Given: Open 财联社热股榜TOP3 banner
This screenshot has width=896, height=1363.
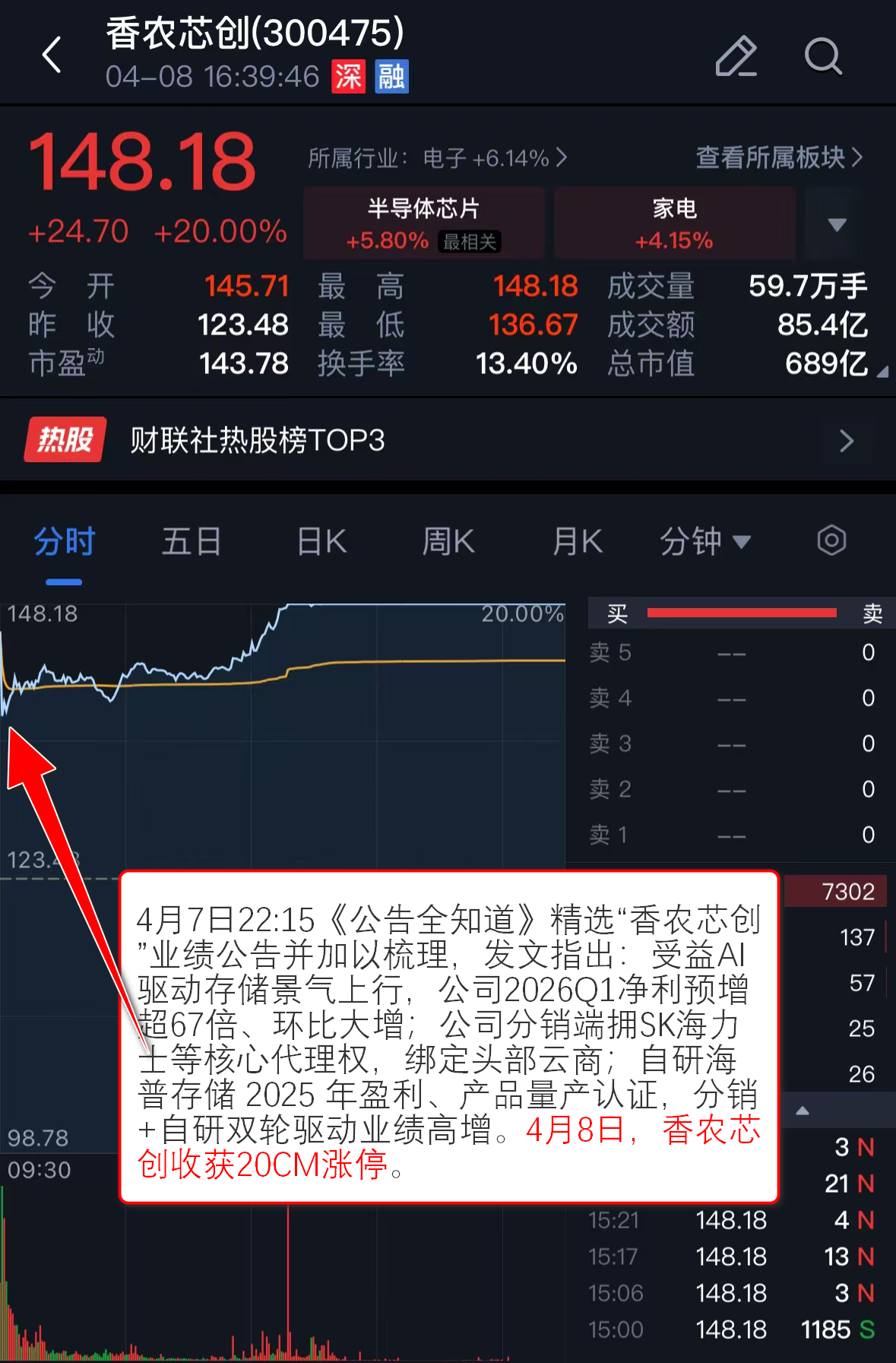Looking at the screenshot, I should tap(448, 440).
